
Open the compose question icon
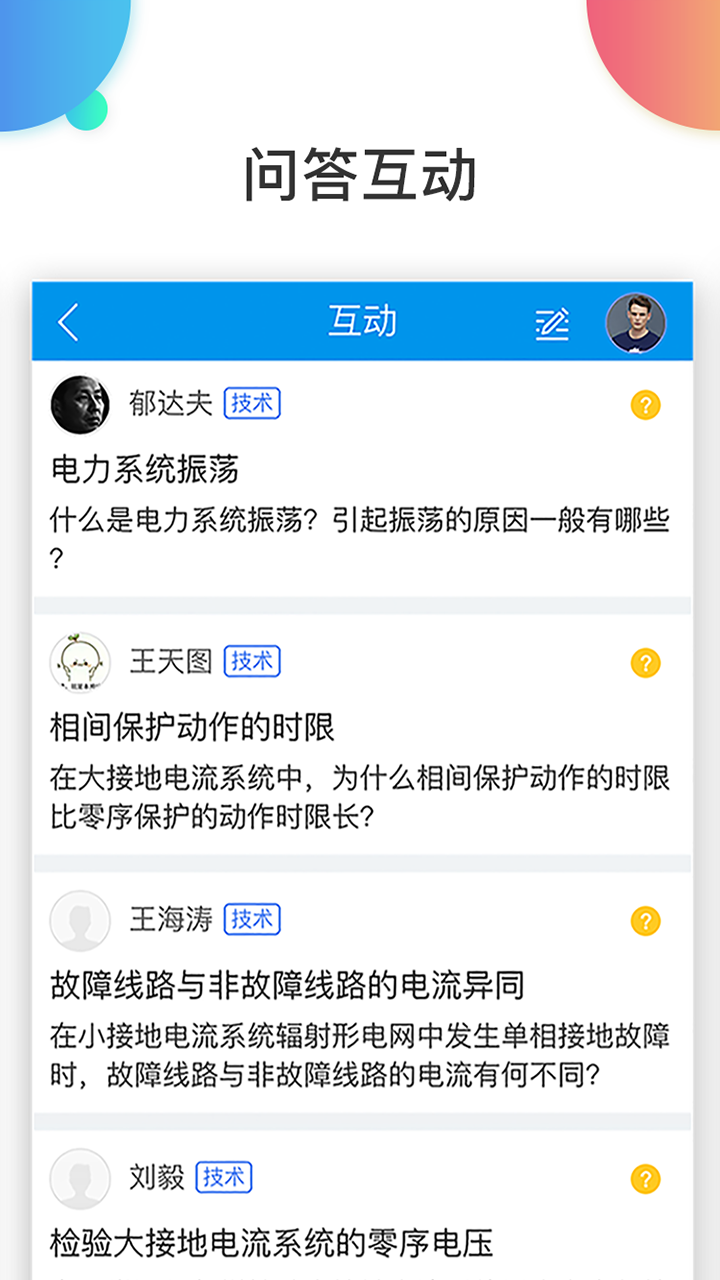(551, 322)
